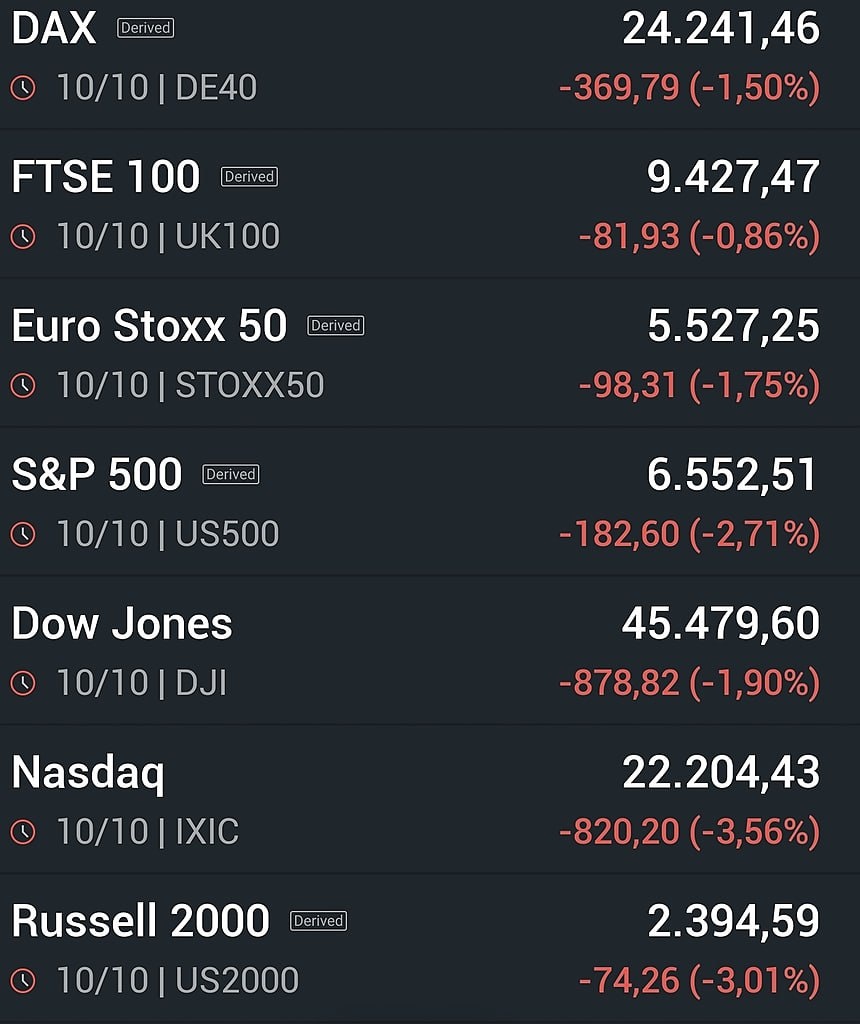Open the Dow Jones index page
This screenshot has height=1024, width=860.
(122, 624)
